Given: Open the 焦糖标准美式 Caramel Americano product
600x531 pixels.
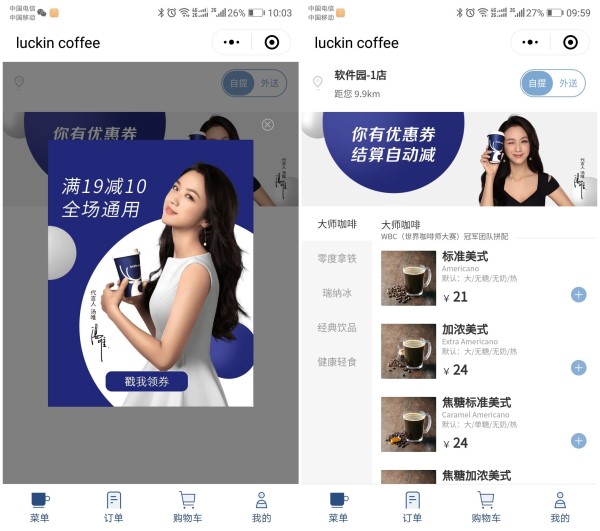Looking at the screenshot, I should [476, 403].
